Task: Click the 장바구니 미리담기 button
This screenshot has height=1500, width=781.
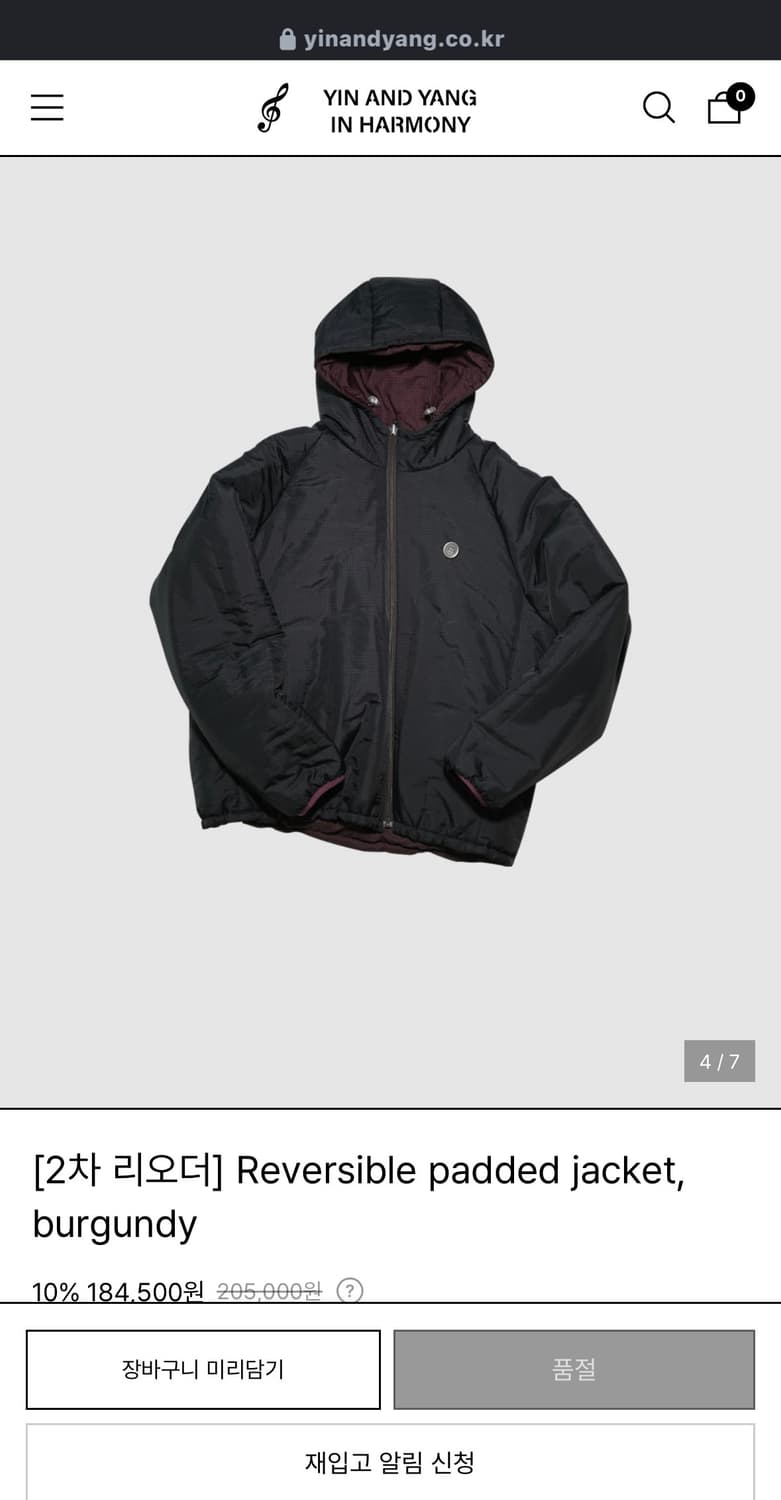Action: [203, 1369]
